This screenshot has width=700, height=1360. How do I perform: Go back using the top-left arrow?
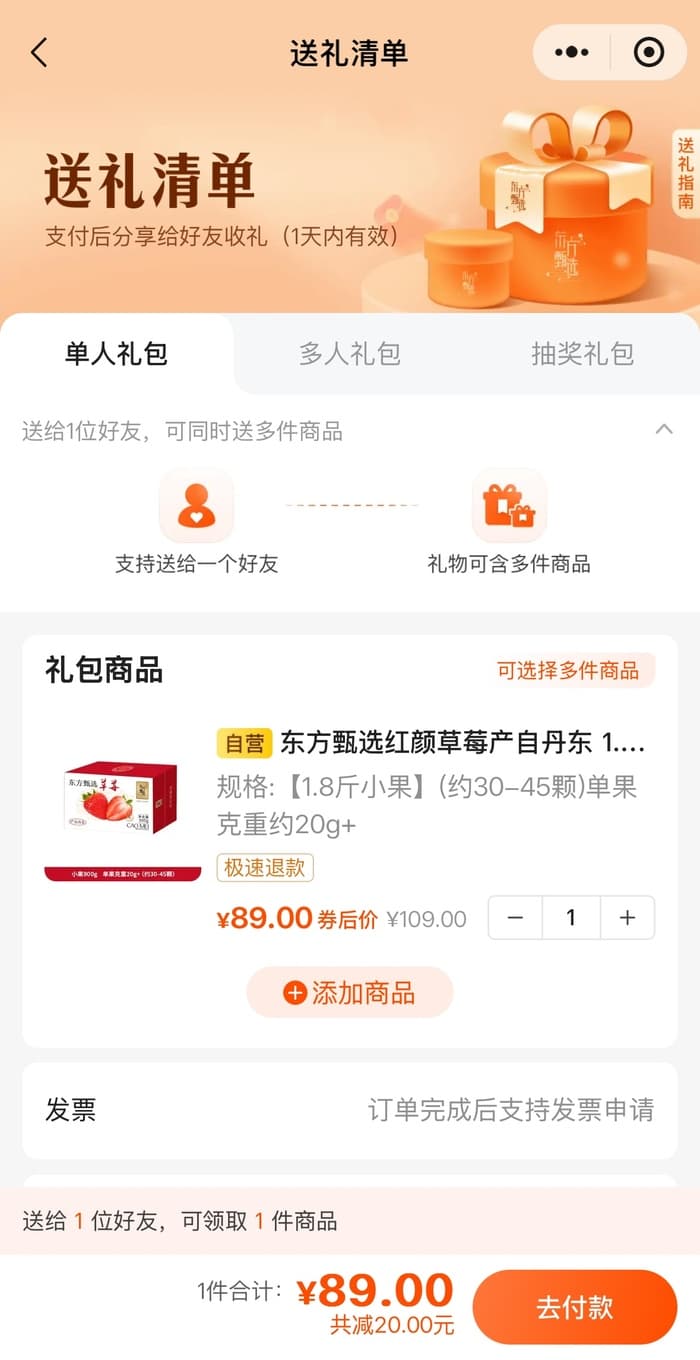[x=39, y=53]
